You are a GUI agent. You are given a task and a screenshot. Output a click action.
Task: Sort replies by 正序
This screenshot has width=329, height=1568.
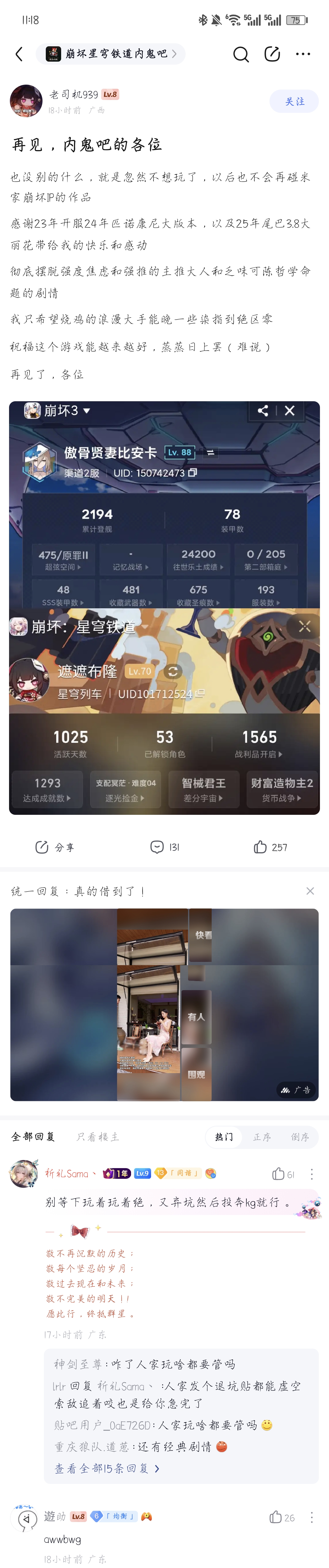click(x=262, y=1137)
